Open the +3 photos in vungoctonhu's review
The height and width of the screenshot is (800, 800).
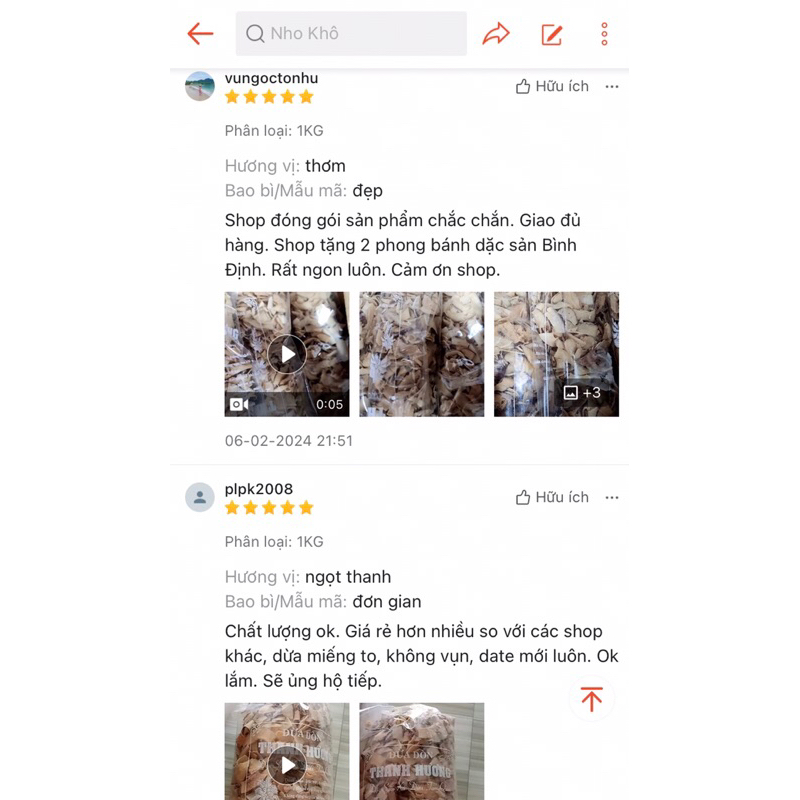click(x=557, y=354)
